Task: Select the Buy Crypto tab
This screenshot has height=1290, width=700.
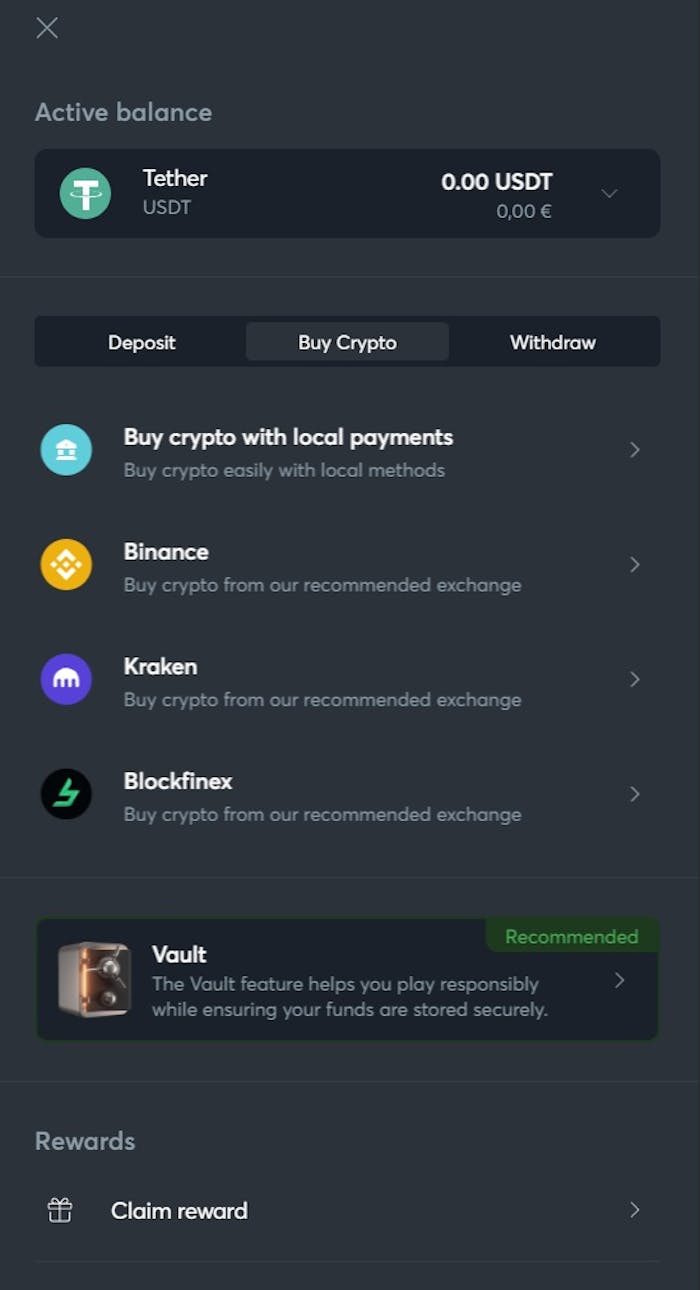Action: 347,342
